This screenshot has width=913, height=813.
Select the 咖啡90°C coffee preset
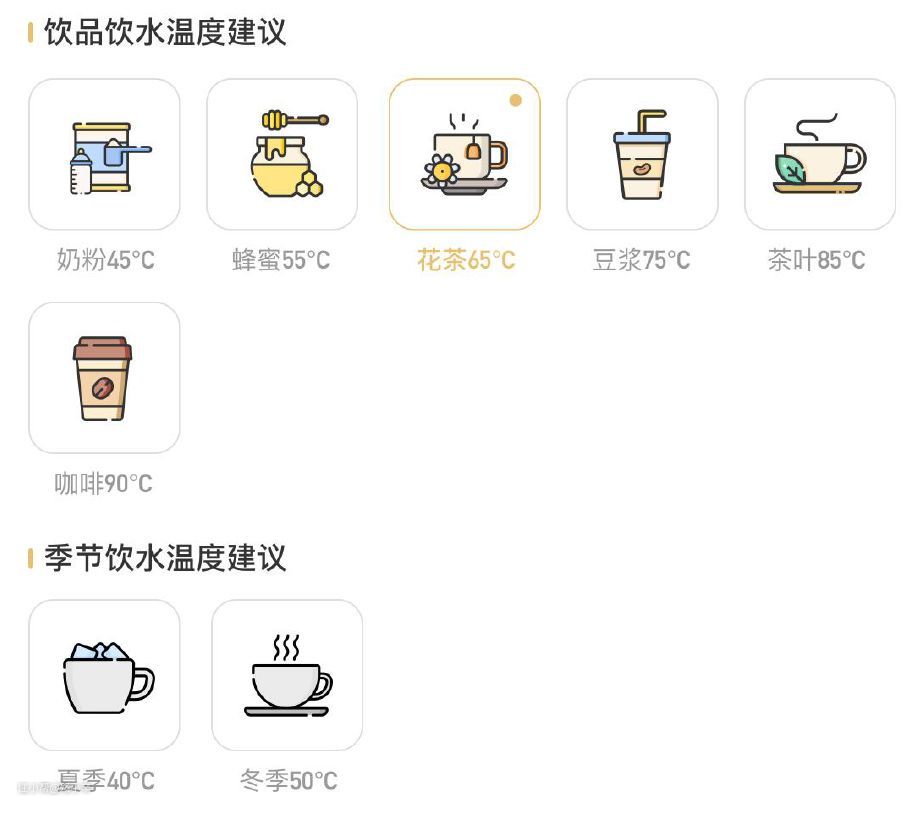(x=104, y=378)
